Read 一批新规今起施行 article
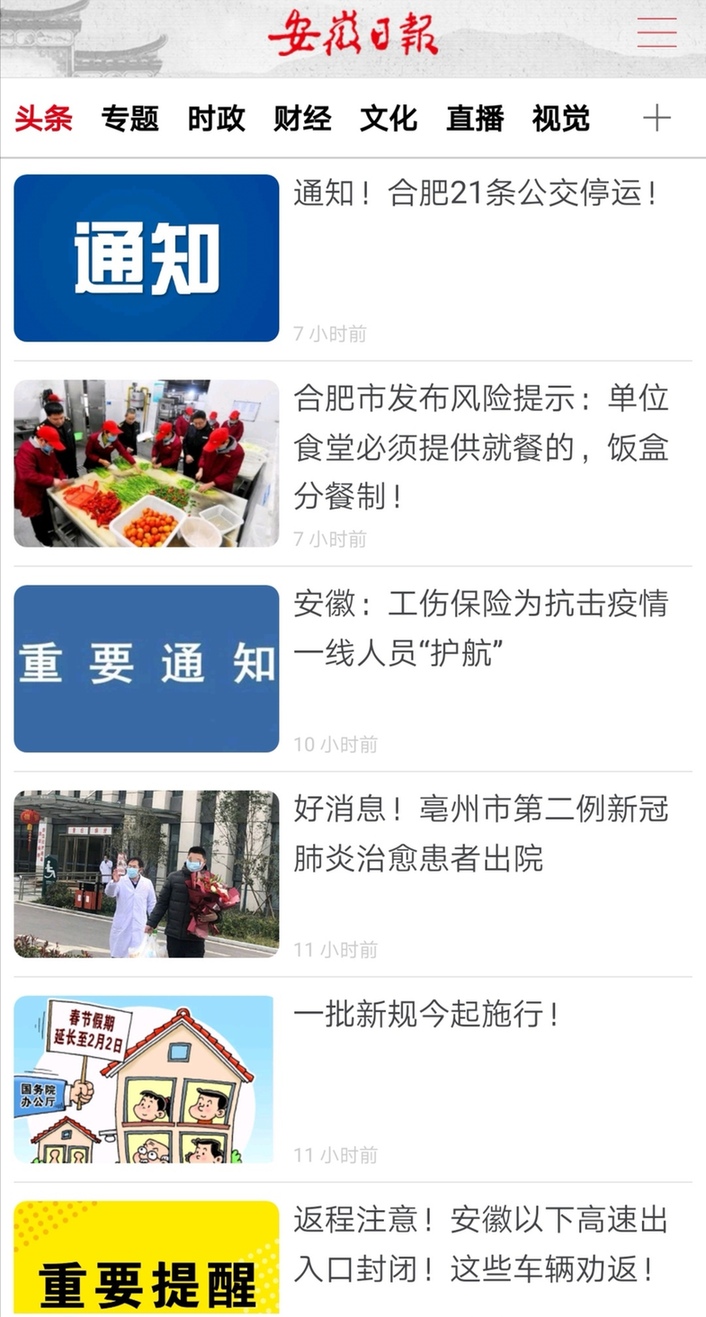Viewport: 706px width, 1317px height. (426, 1015)
